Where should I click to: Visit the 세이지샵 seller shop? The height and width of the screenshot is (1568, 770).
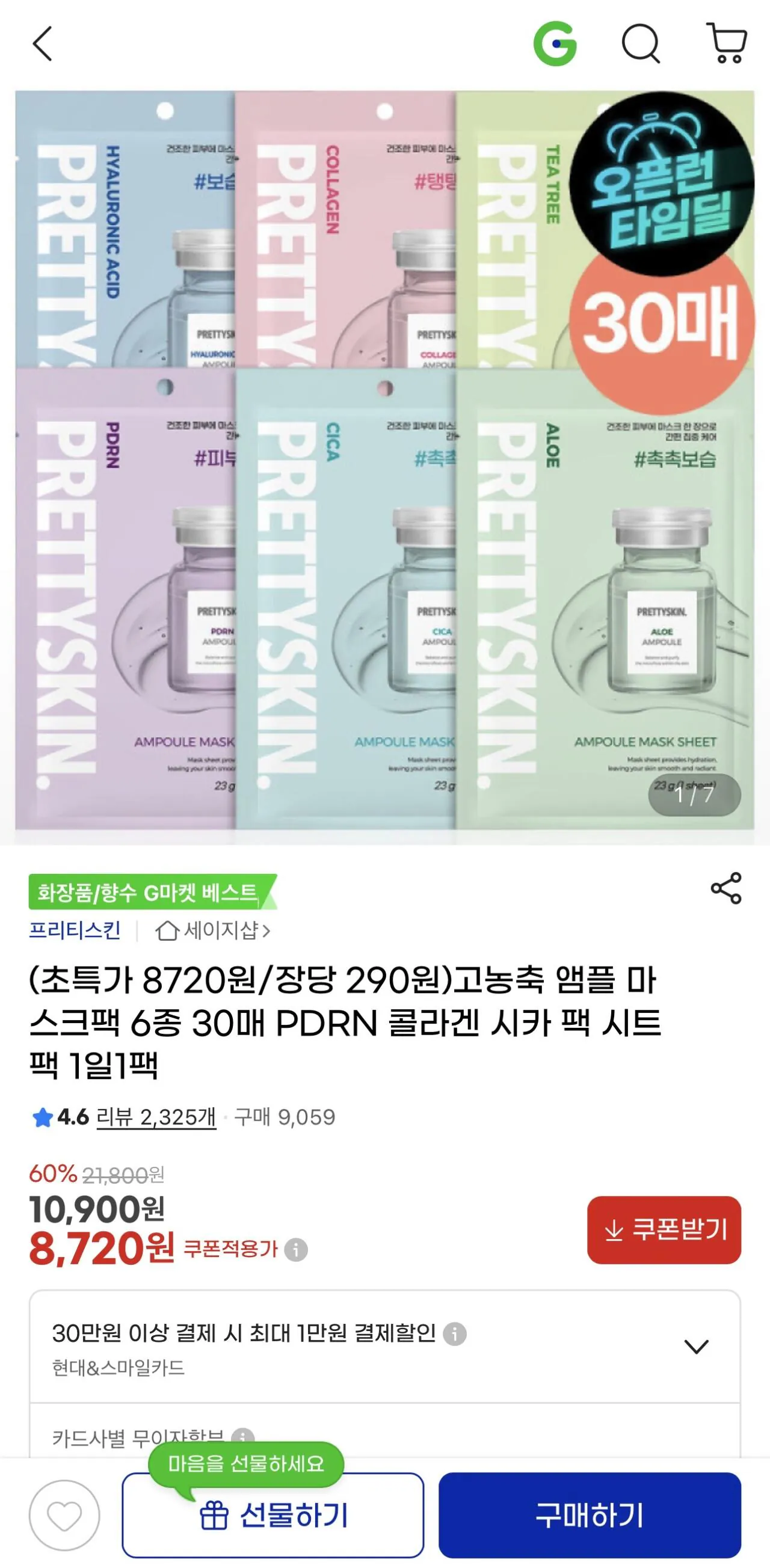click(212, 930)
